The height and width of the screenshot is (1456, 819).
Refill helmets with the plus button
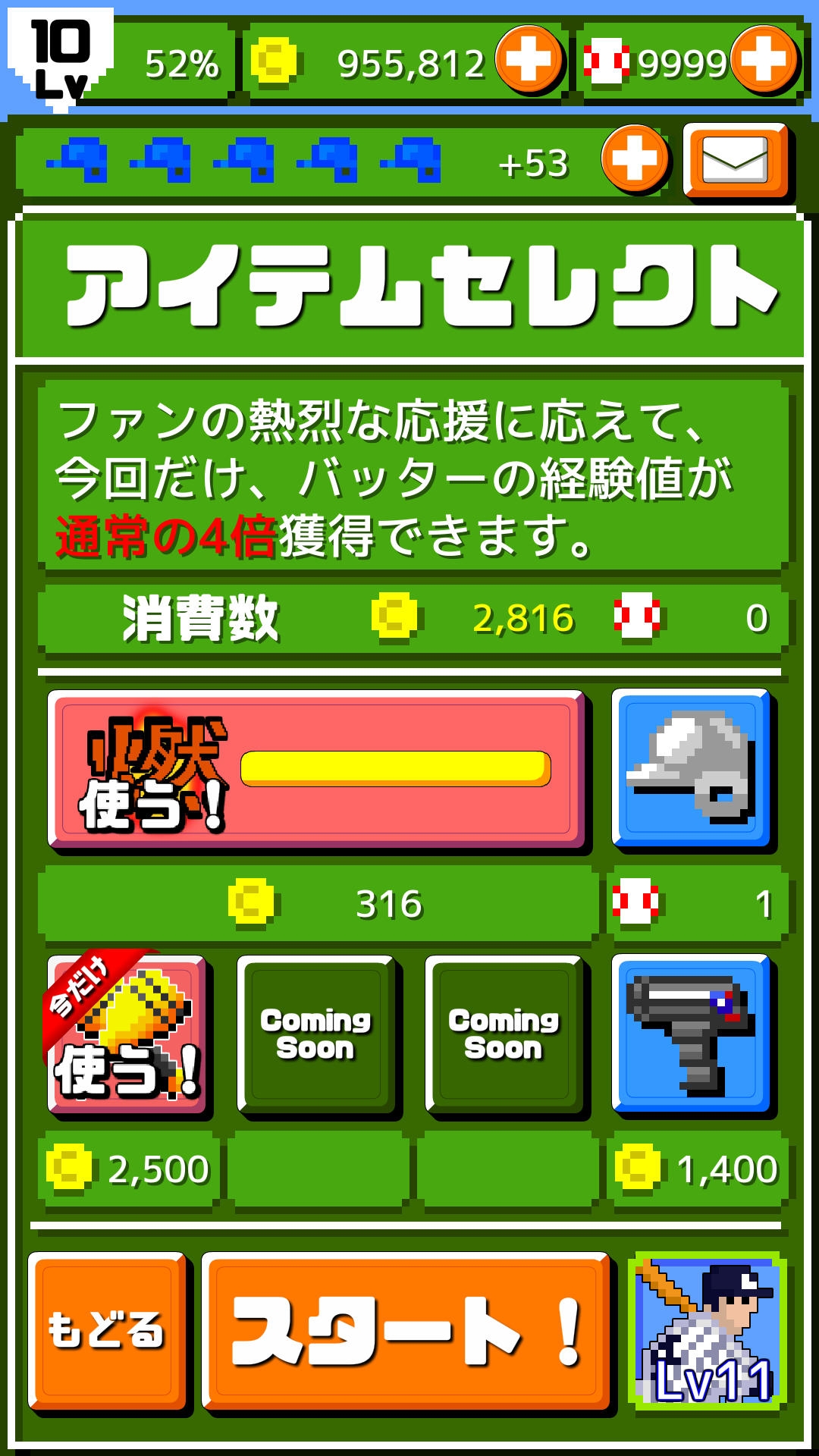point(635,159)
